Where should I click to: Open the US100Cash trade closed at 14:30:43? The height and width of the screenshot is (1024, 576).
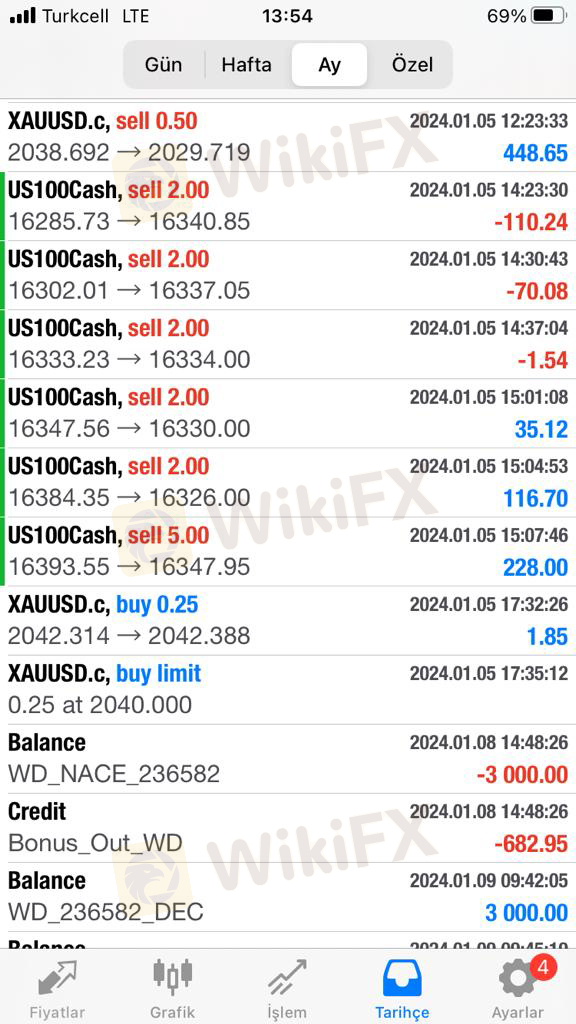[x=288, y=276]
